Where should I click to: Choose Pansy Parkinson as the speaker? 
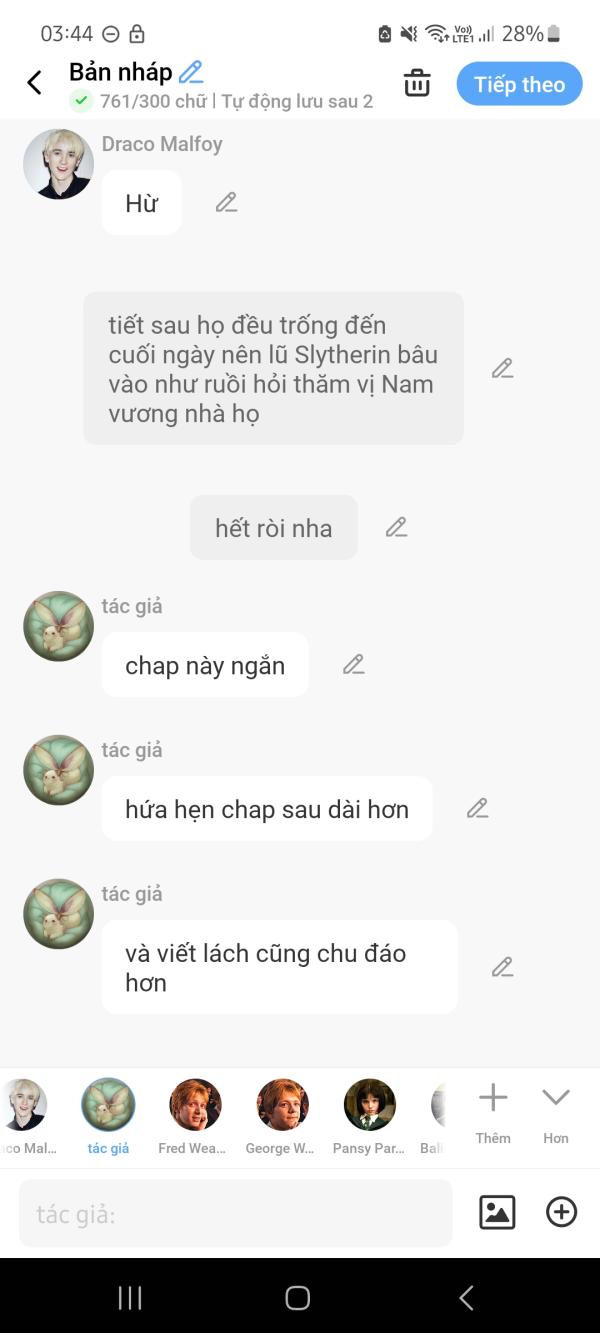(369, 1116)
